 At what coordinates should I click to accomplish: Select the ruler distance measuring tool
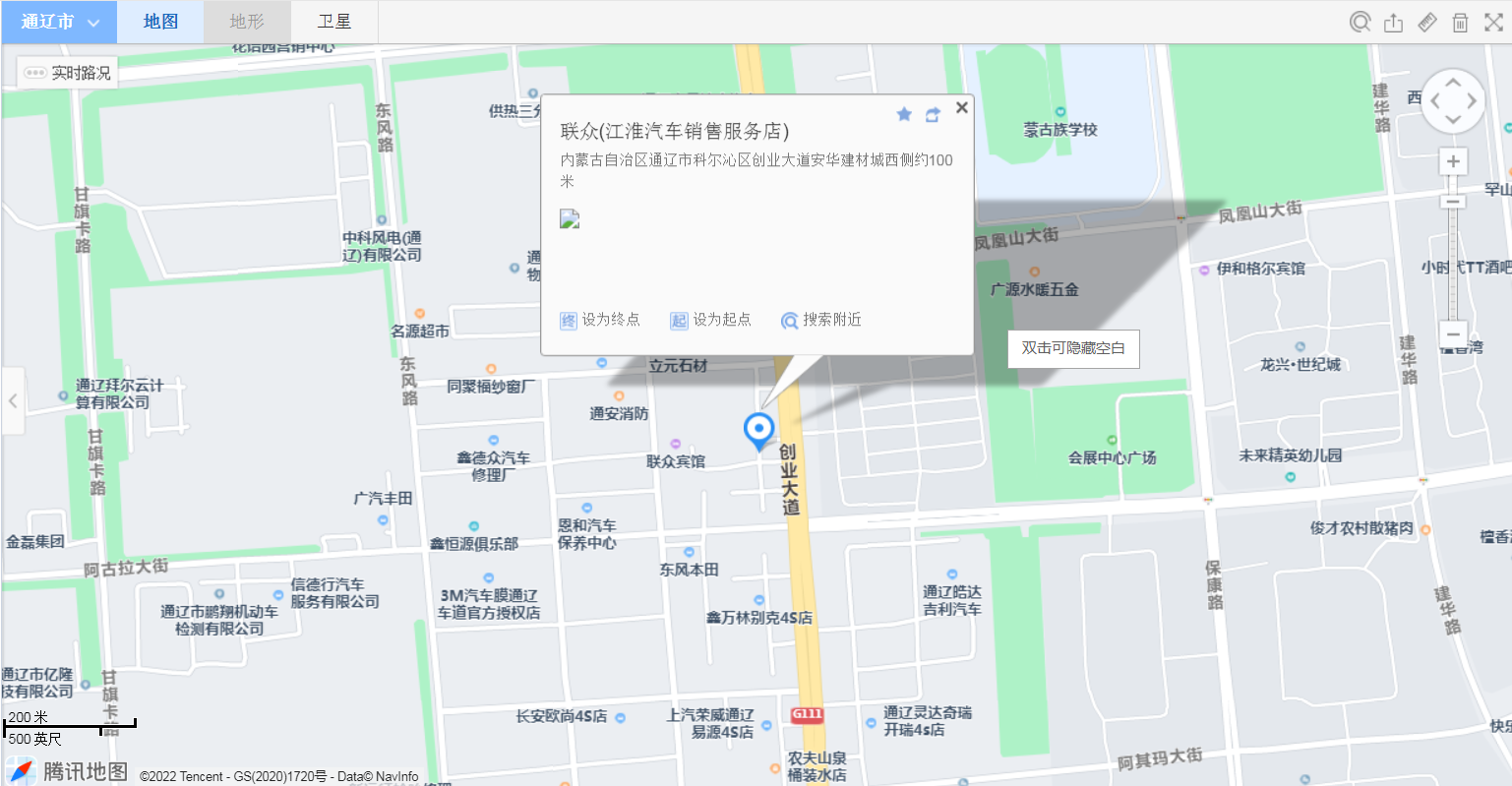tap(1427, 22)
